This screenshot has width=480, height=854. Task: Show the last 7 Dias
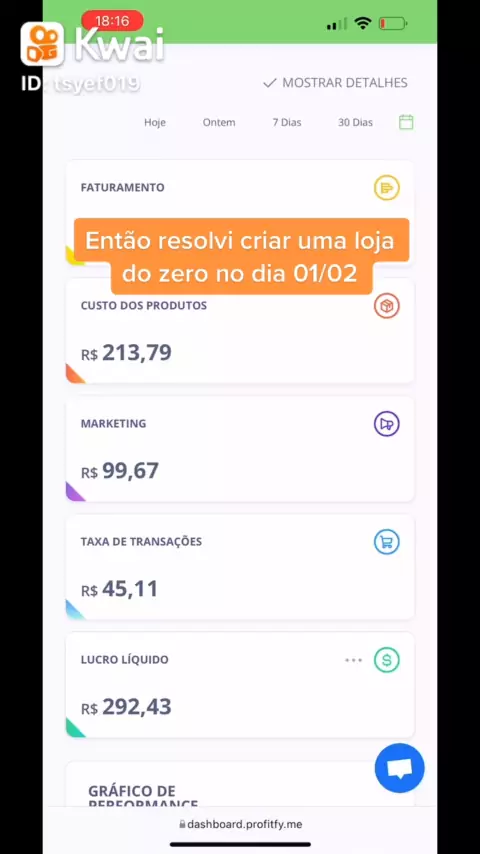point(287,123)
